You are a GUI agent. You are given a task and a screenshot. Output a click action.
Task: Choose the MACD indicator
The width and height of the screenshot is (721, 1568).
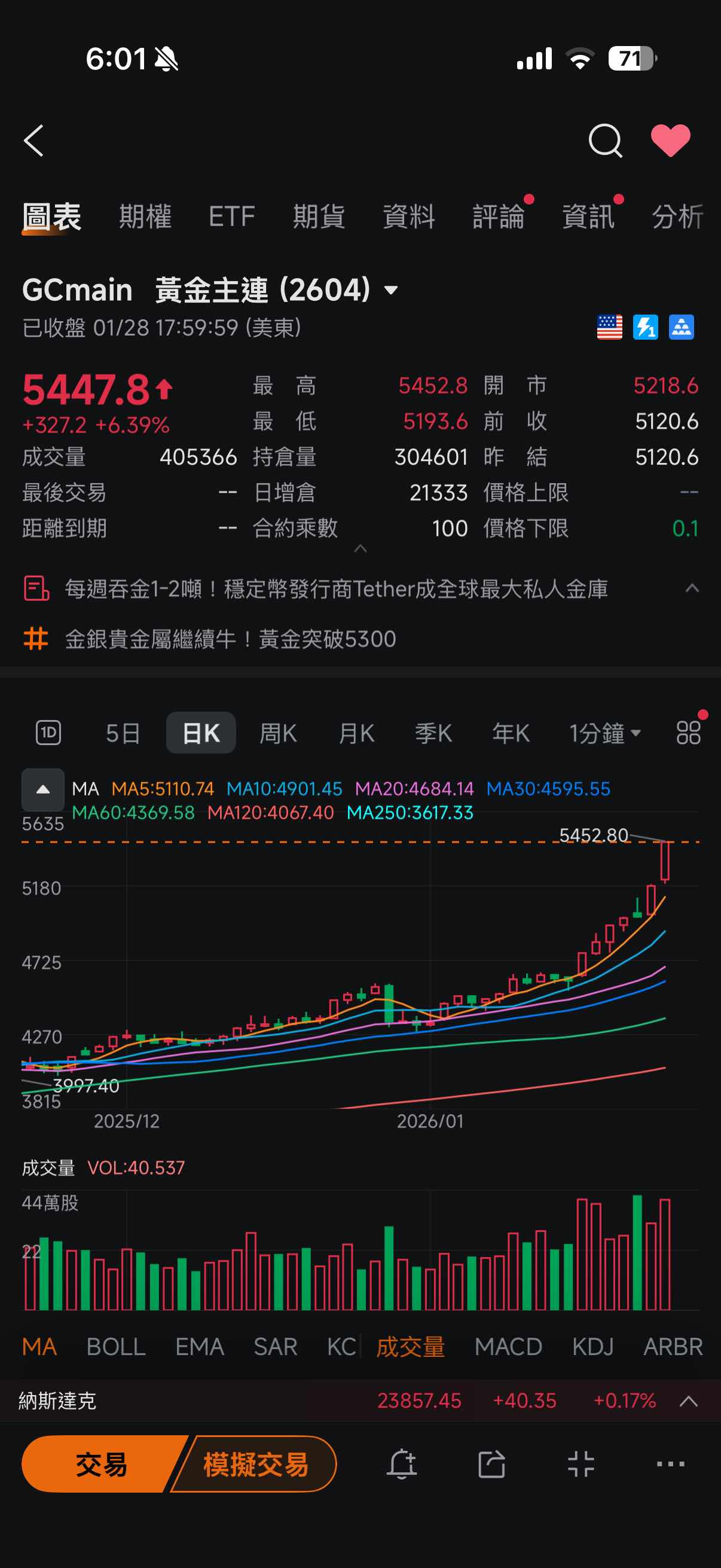tap(508, 1347)
